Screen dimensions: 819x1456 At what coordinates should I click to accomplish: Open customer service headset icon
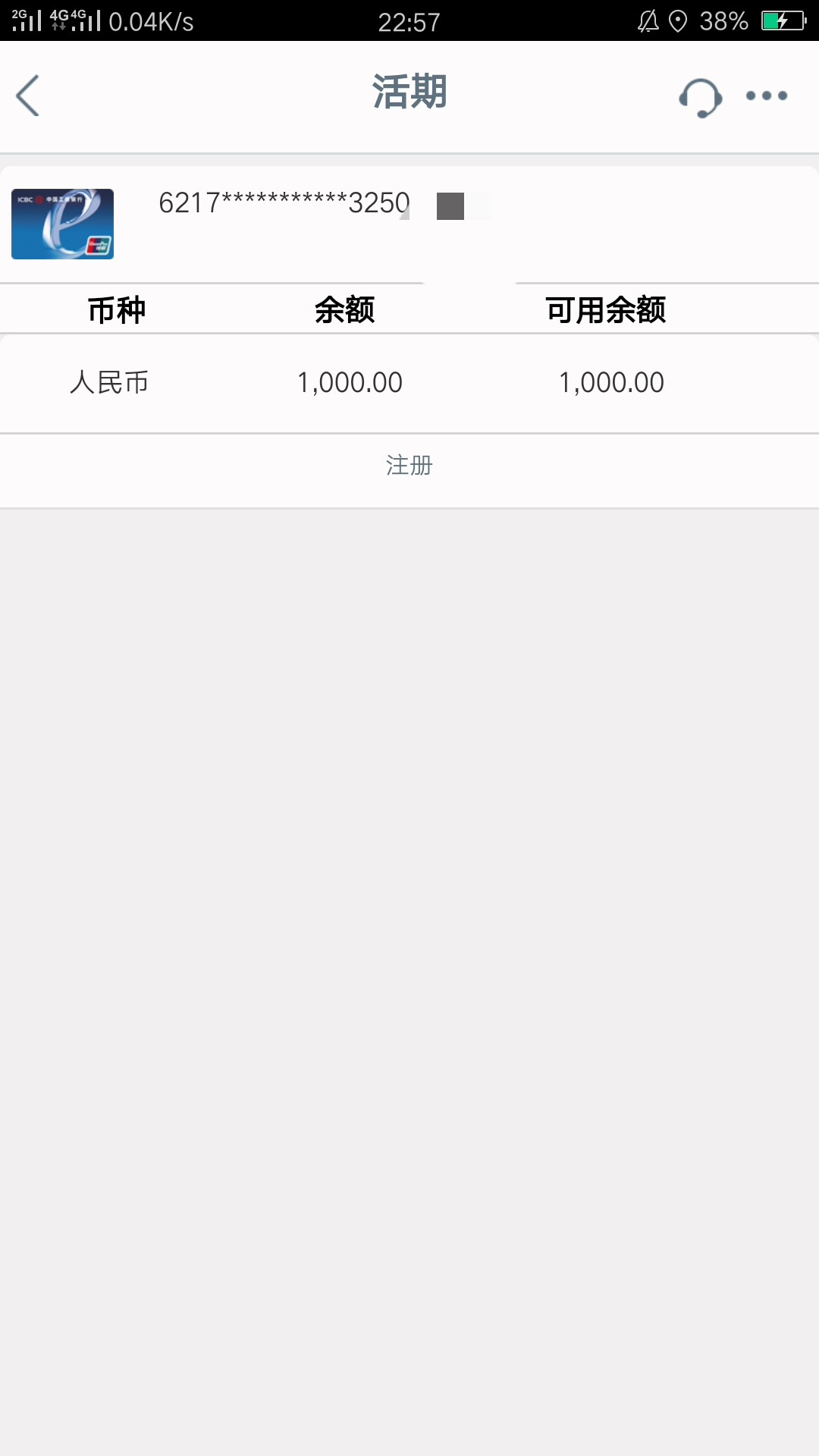point(700,97)
